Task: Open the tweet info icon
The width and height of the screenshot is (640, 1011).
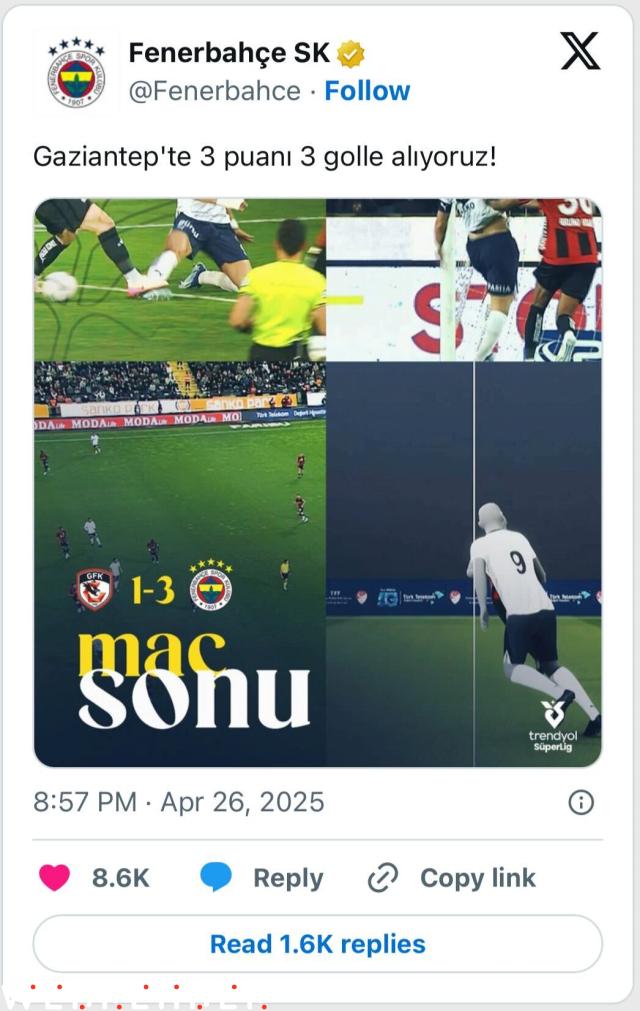Action: [x=581, y=802]
